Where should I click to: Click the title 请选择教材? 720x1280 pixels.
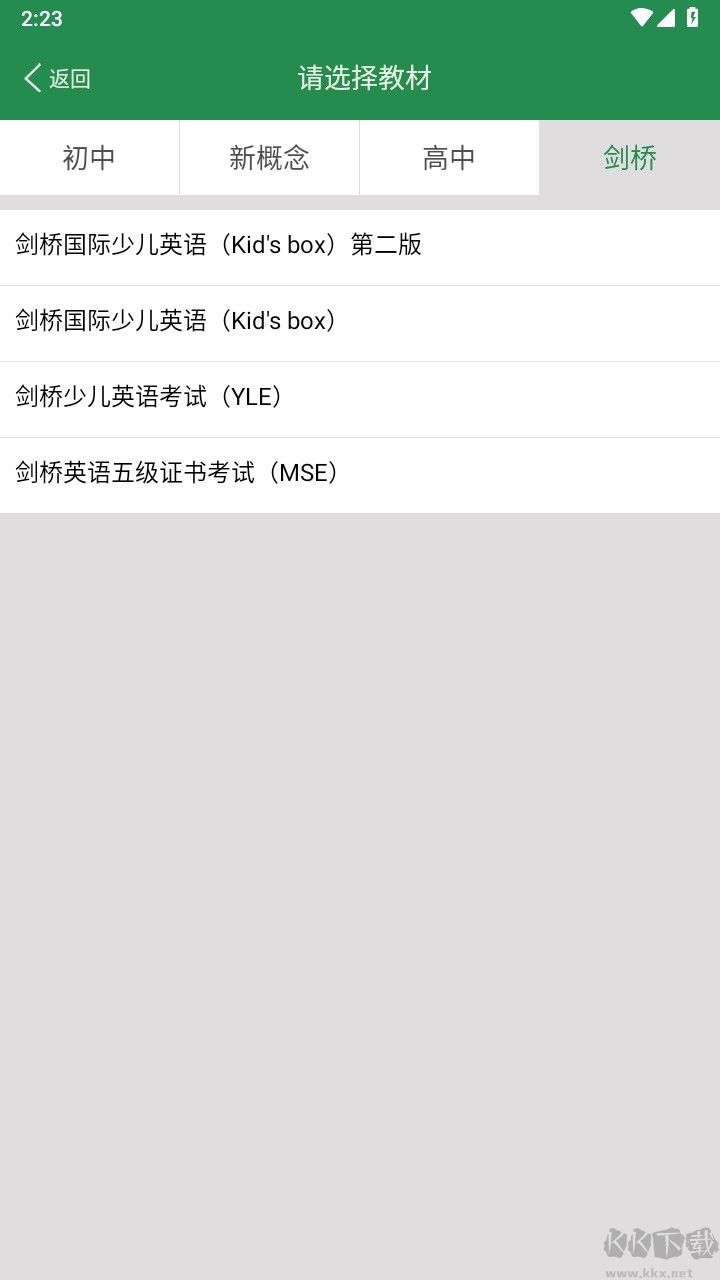[x=364, y=78]
